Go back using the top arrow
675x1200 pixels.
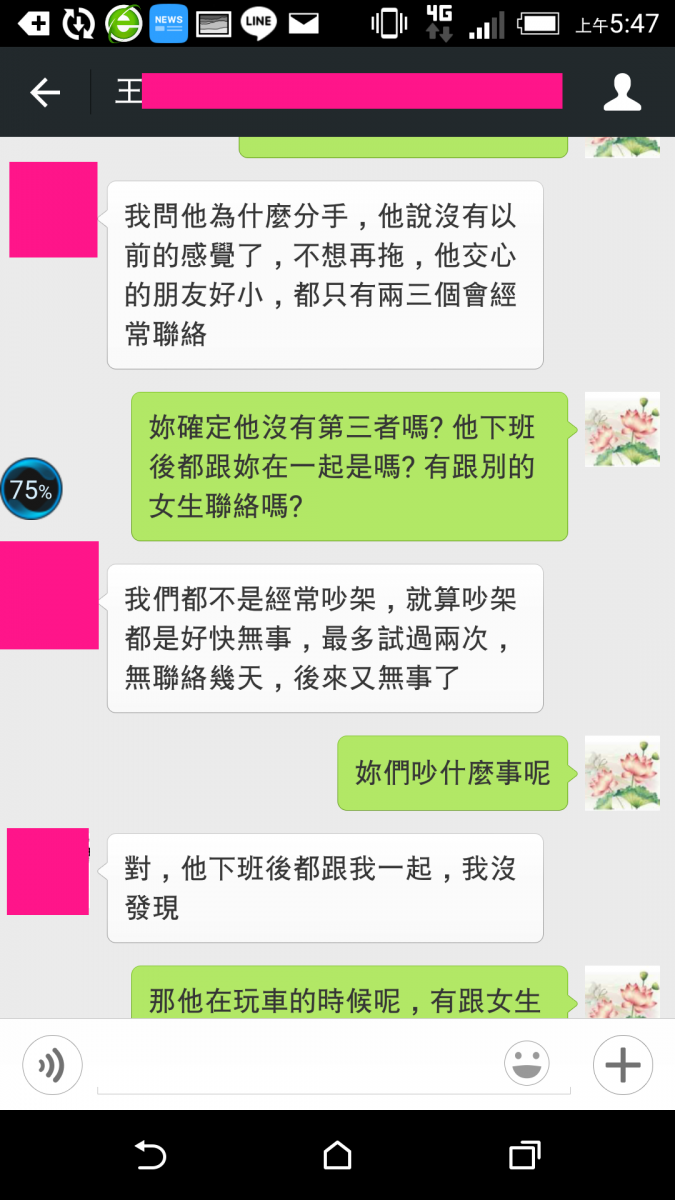pyautogui.click(x=45, y=93)
